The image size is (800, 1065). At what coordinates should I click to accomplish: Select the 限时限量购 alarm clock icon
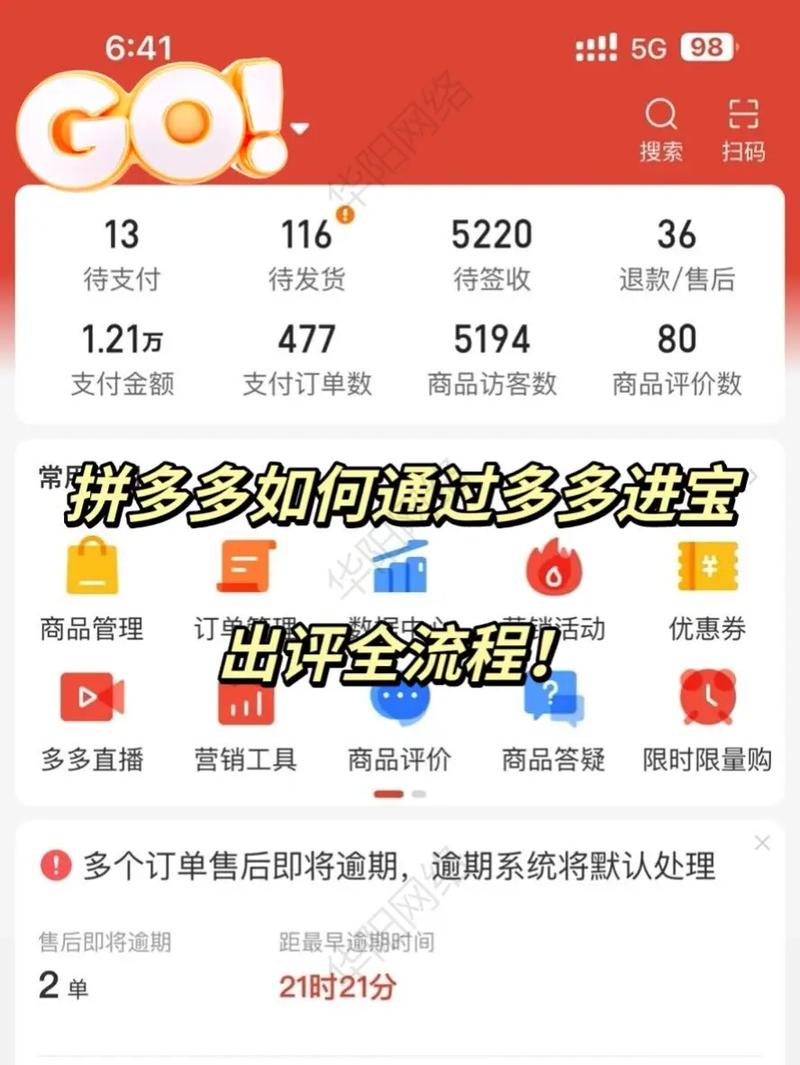[708, 701]
